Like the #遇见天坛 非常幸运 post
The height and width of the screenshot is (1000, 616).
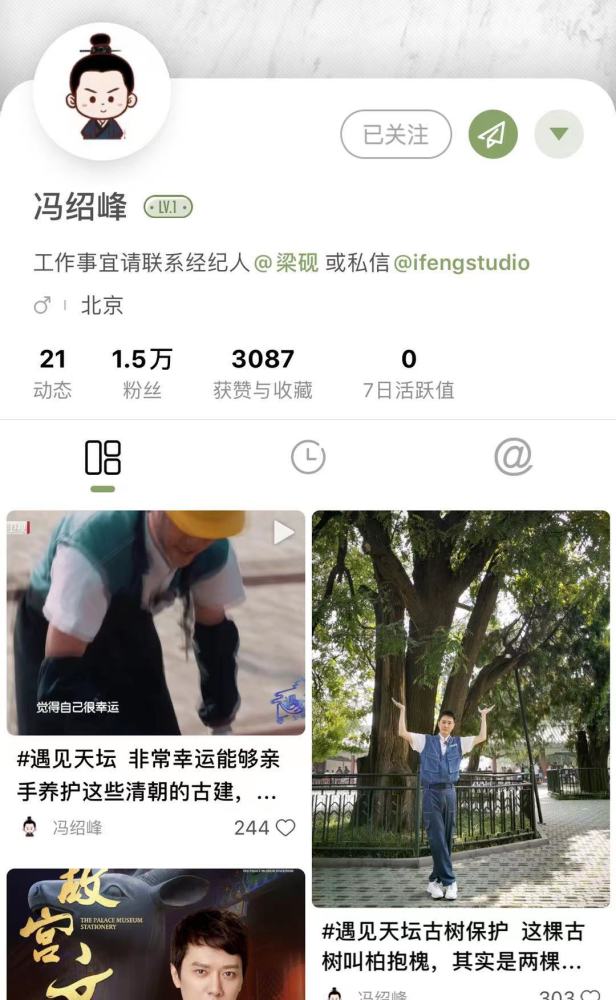[285, 828]
